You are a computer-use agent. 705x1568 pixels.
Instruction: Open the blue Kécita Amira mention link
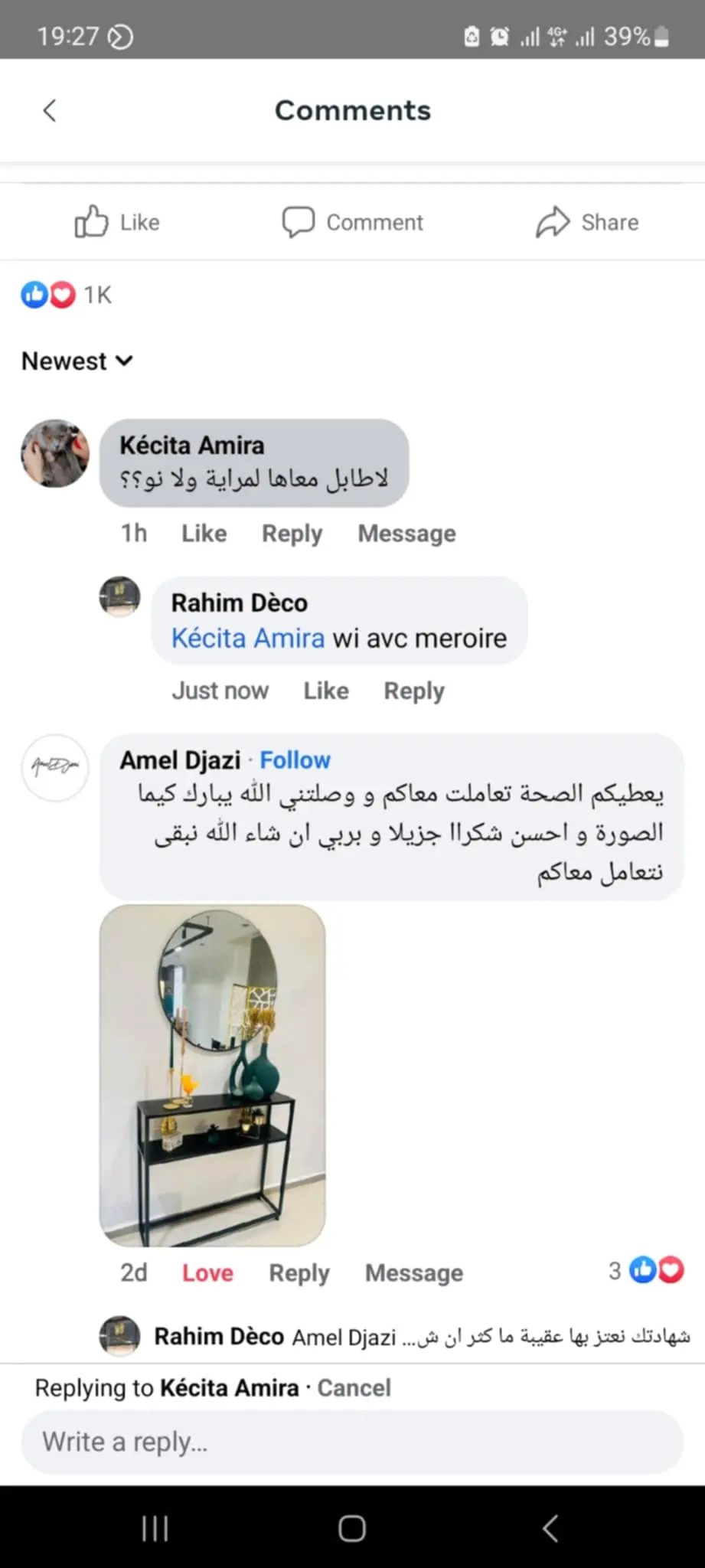coord(248,638)
